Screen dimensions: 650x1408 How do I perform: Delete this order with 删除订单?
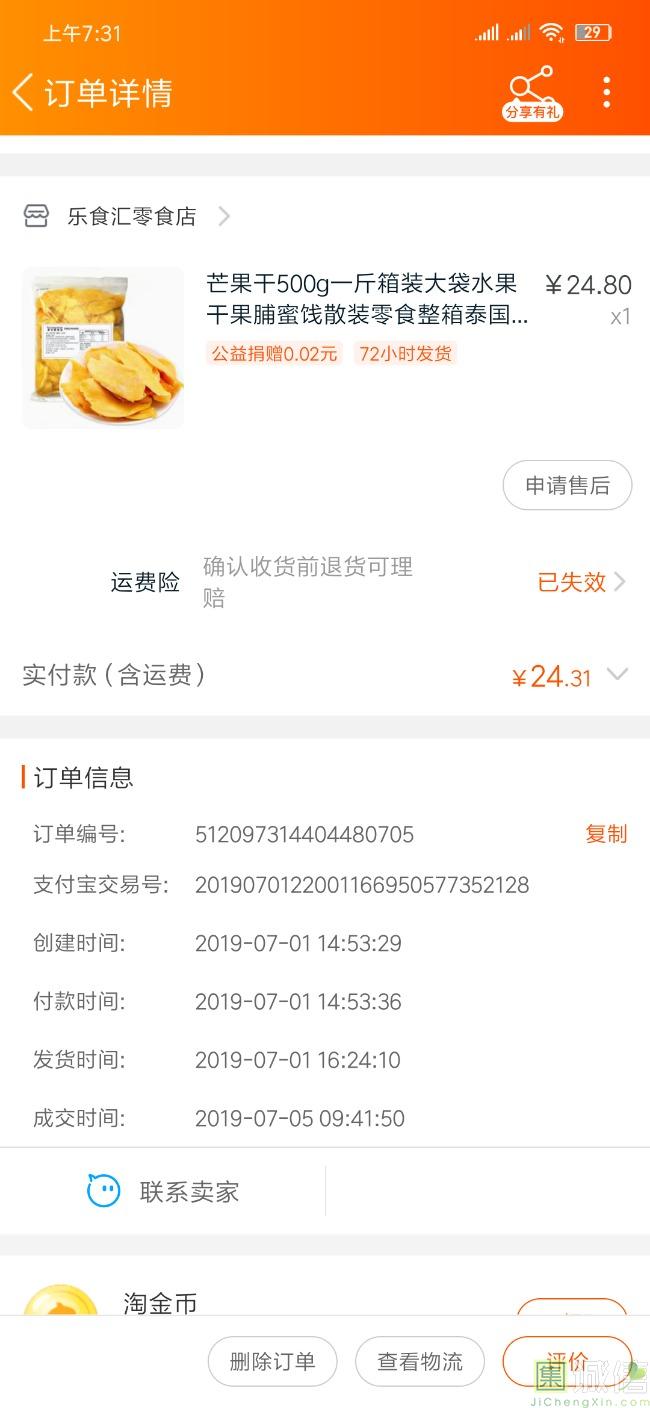(272, 1361)
